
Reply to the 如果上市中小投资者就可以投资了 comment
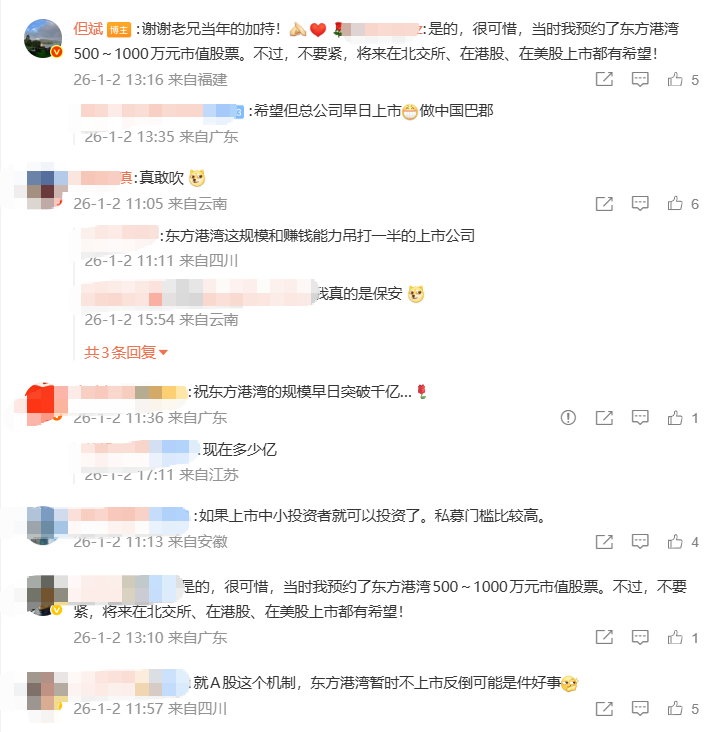[640, 541]
